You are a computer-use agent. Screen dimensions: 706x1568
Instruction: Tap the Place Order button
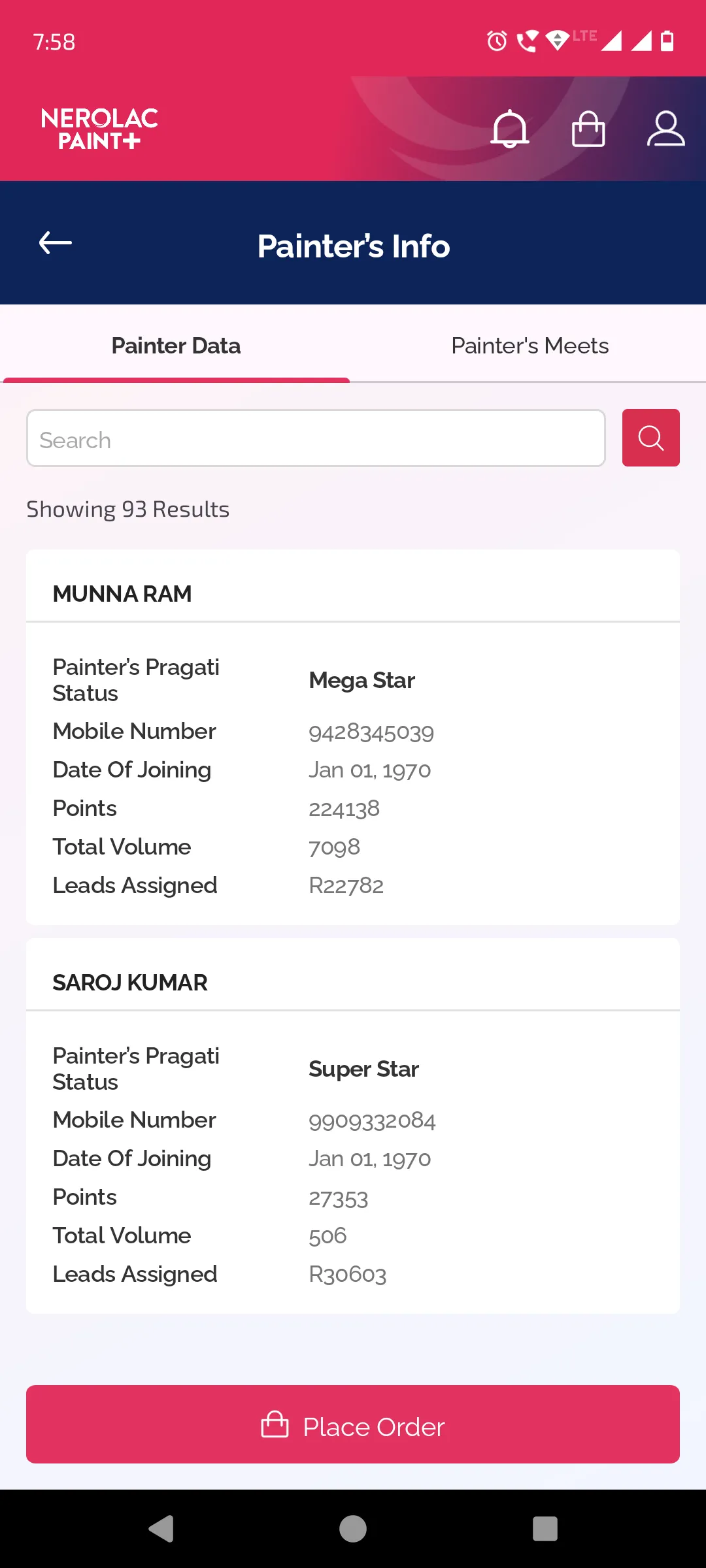(x=353, y=1425)
